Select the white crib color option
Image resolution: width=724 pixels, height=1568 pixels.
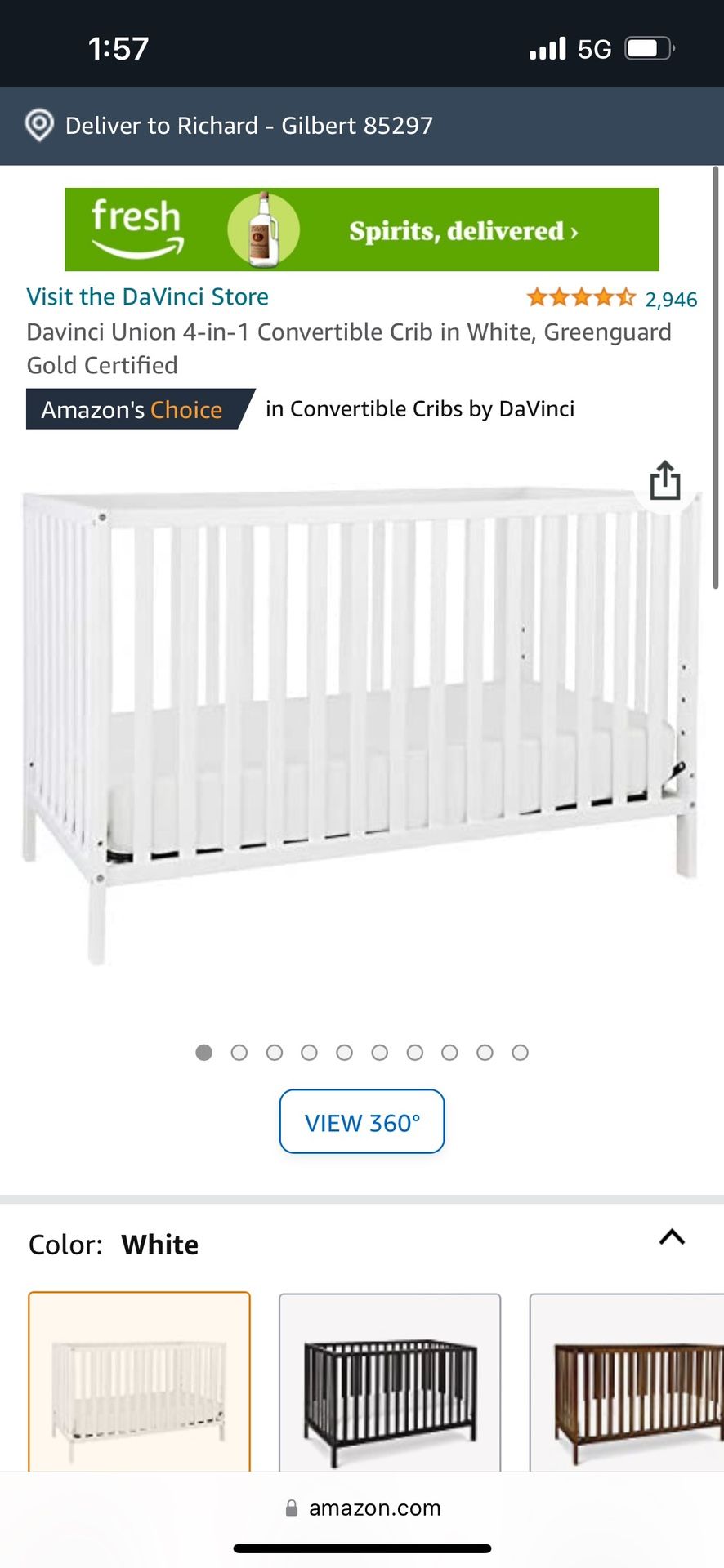139,1382
